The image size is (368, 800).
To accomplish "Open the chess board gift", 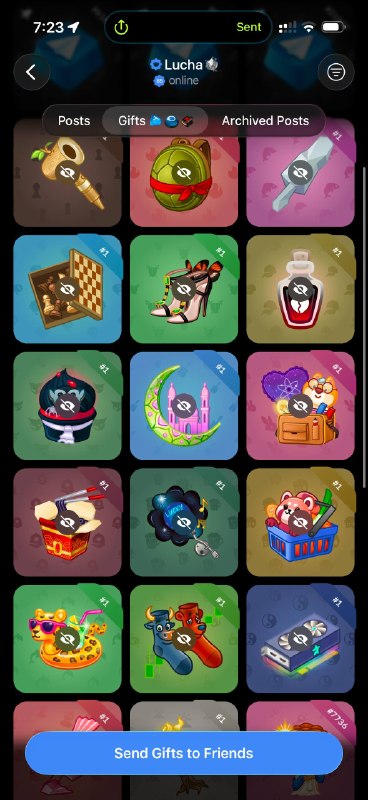I will pos(67,289).
